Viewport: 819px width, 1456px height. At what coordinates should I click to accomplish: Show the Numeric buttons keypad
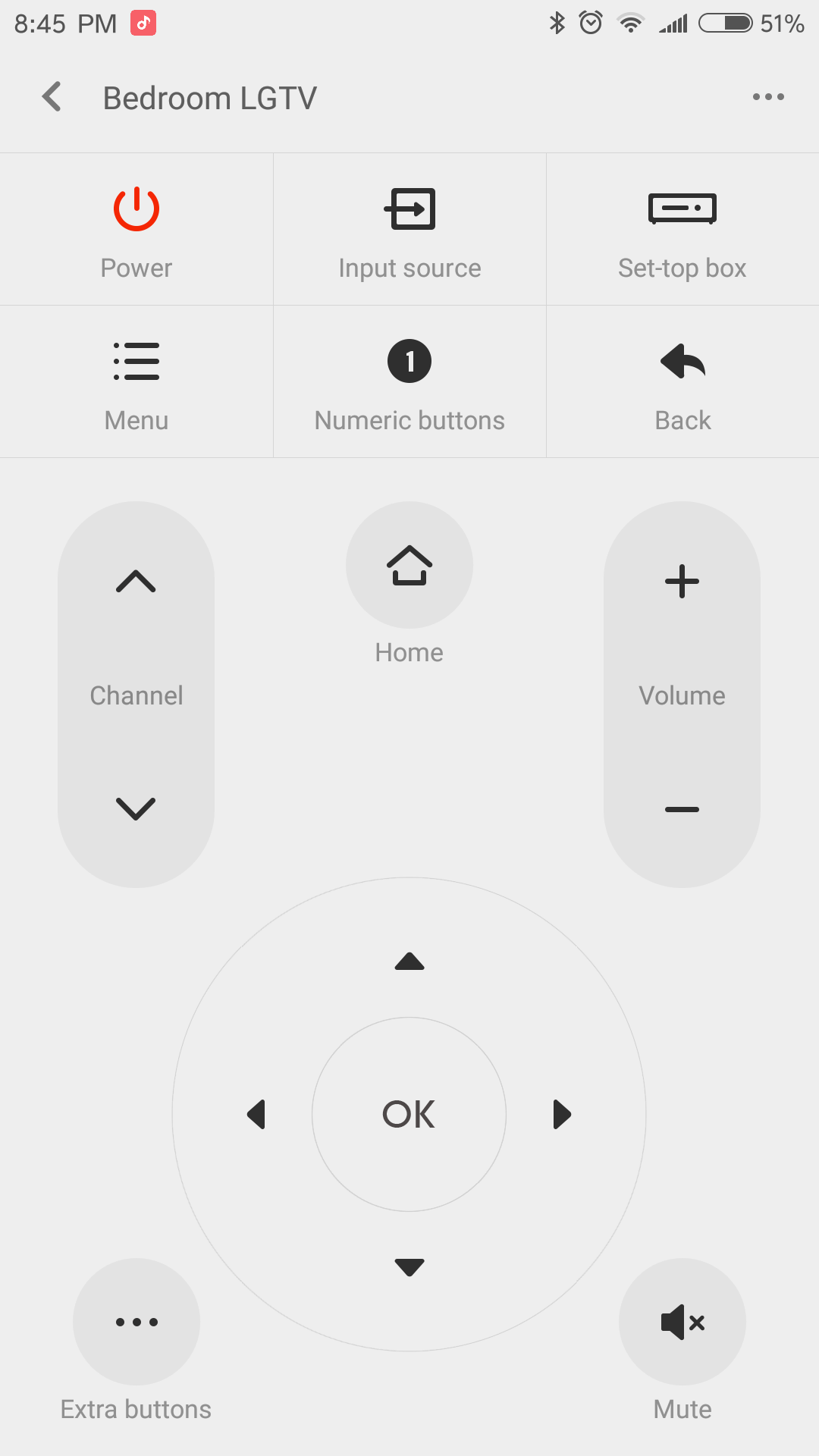point(409,382)
